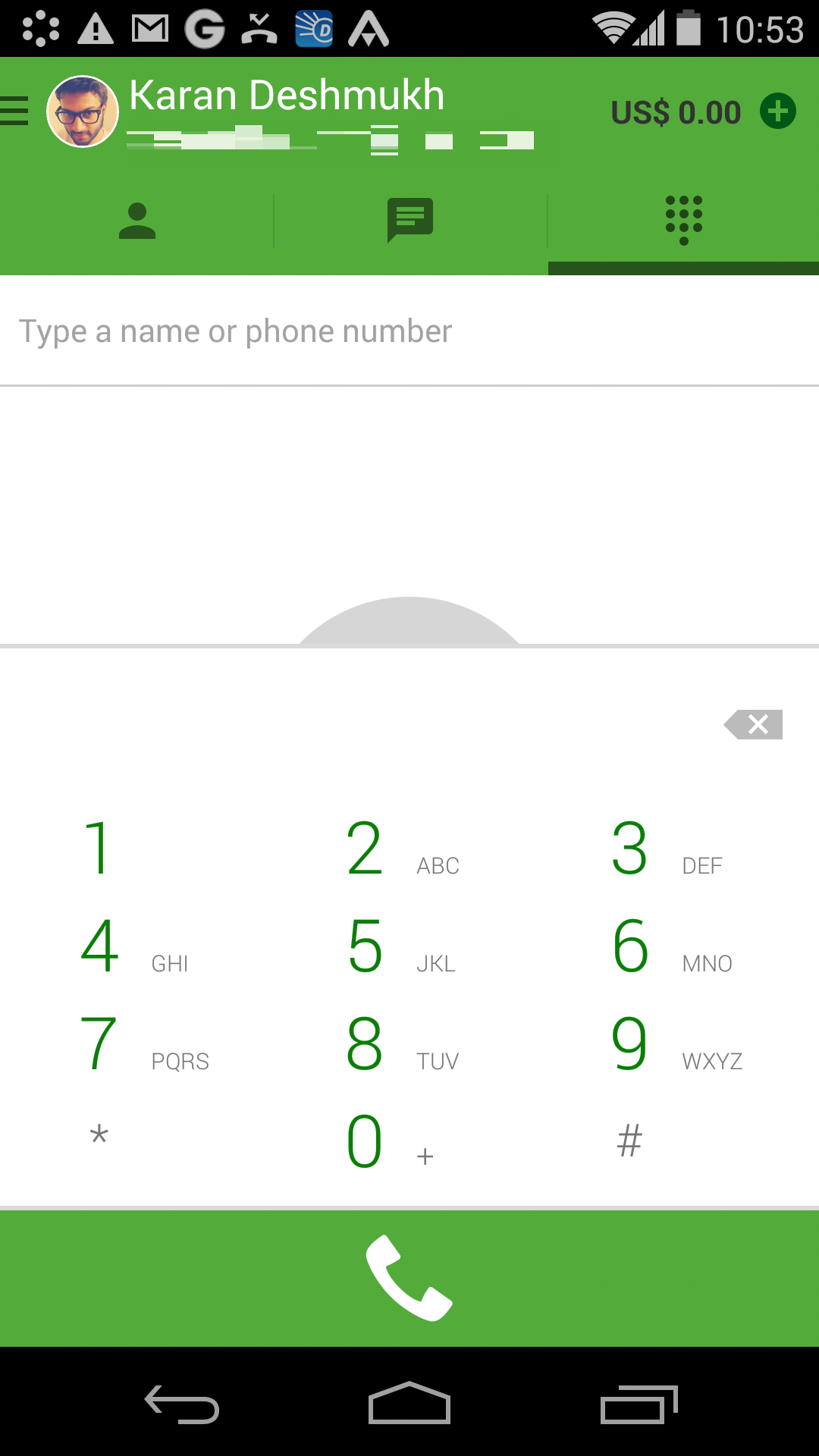This screenshot has height=1456, width=819.
Task: Open the hamburger drawer menu
Action: 15,111
